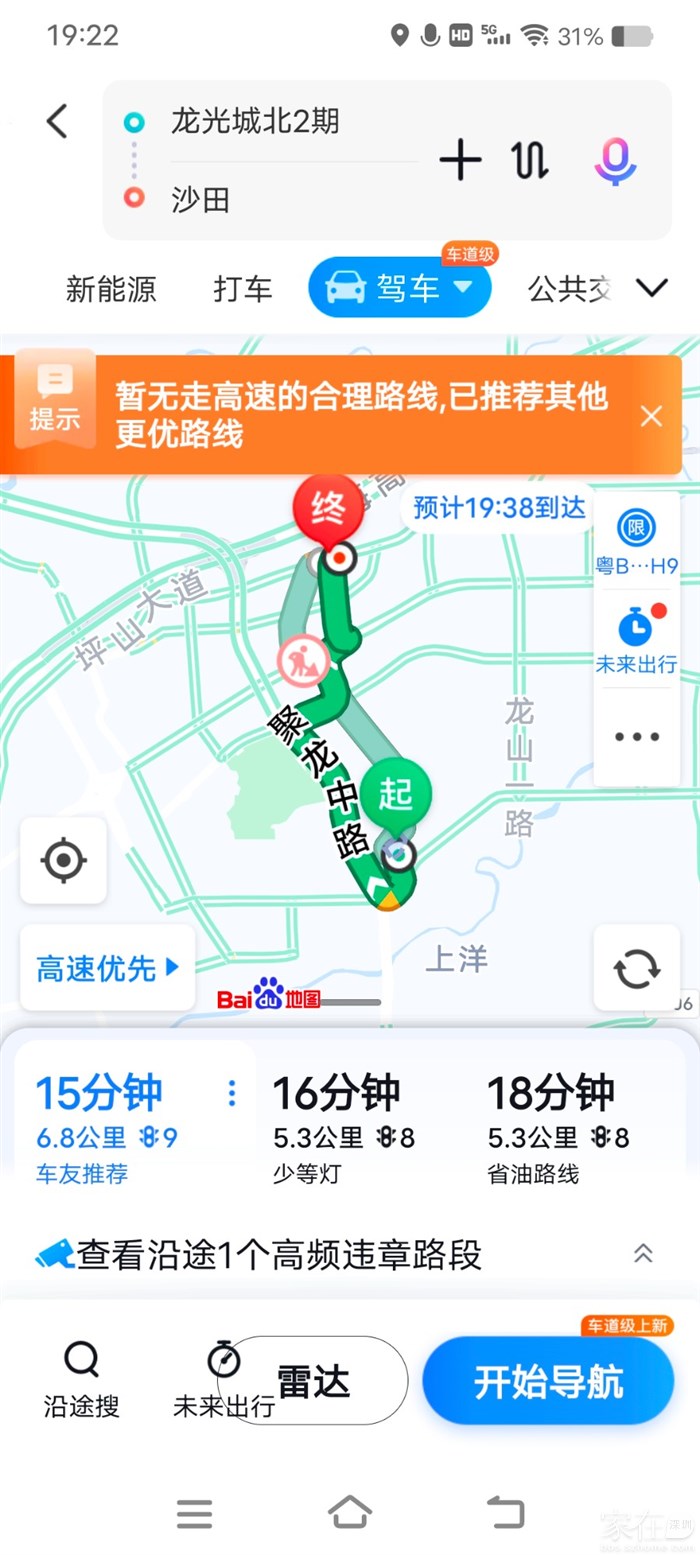Image resolution: width=700 pixels, height=1555 pixels.
Task: Activate voice input microphone
Action: (615, 161)
